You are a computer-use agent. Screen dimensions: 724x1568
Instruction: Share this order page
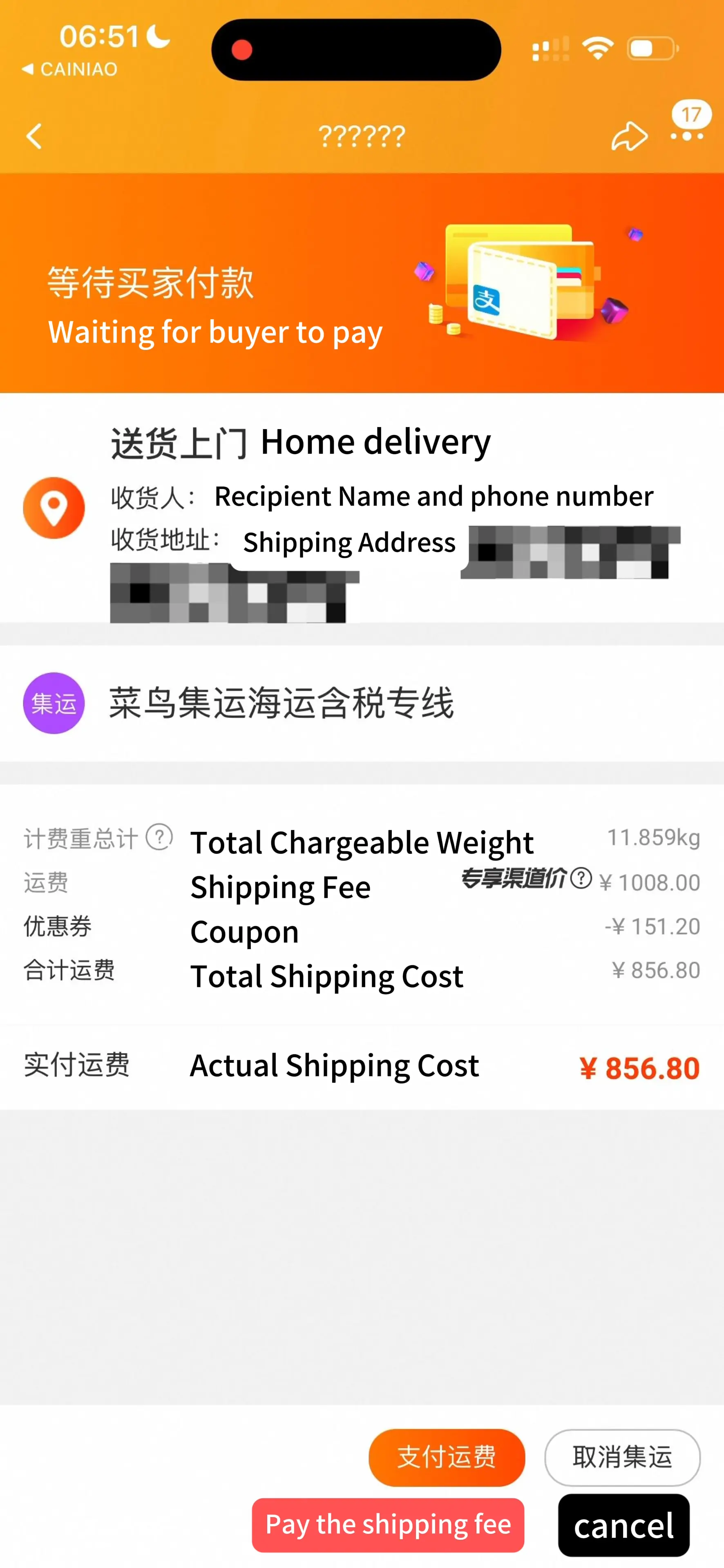[x=628, y=136]
